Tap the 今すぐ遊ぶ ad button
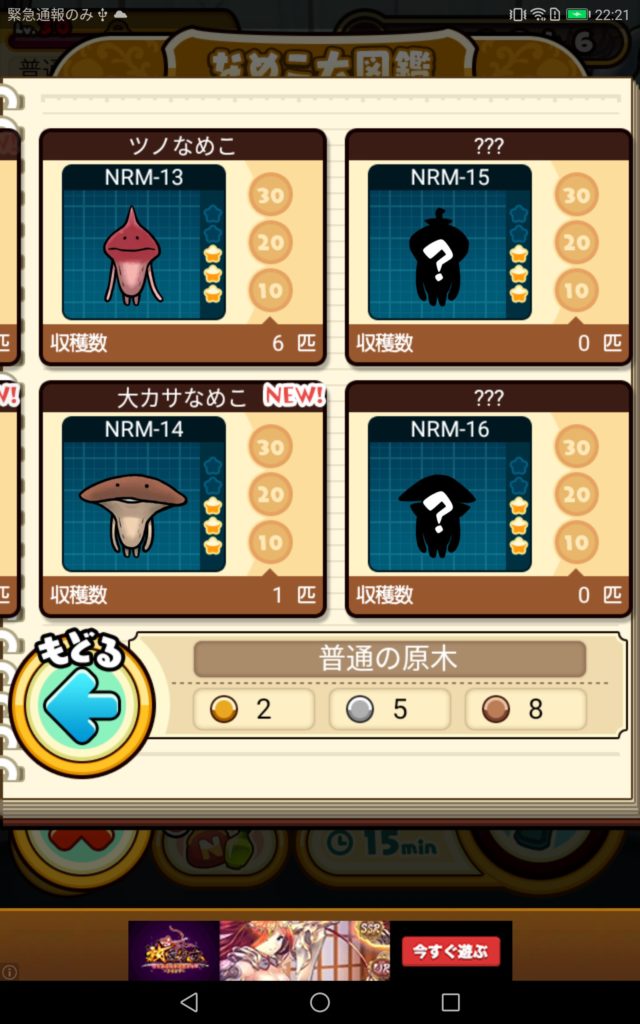Image resolution: width=640 pixels, height=1024 pixels. pos(450,951)
